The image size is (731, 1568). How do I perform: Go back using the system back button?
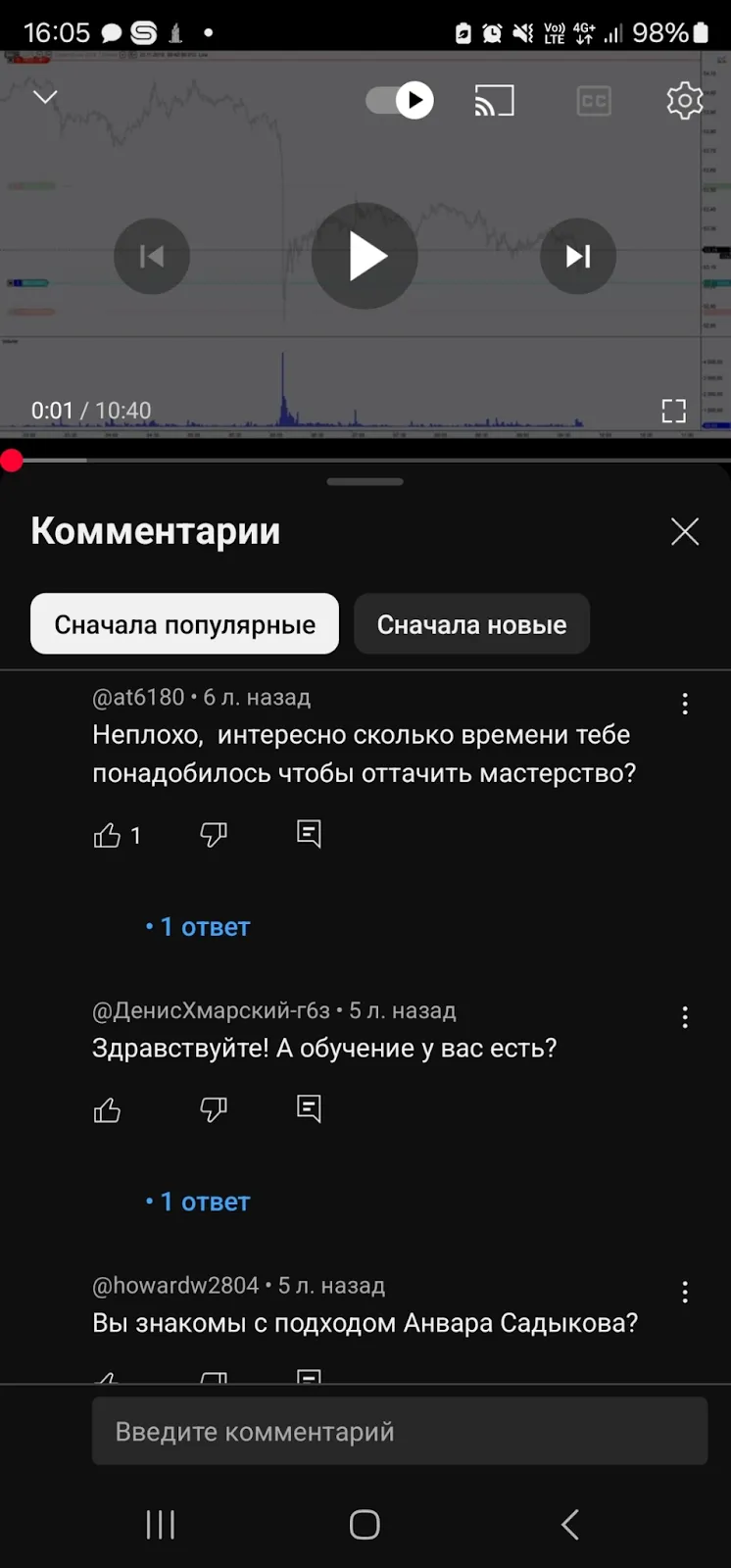click(570, 1525)
